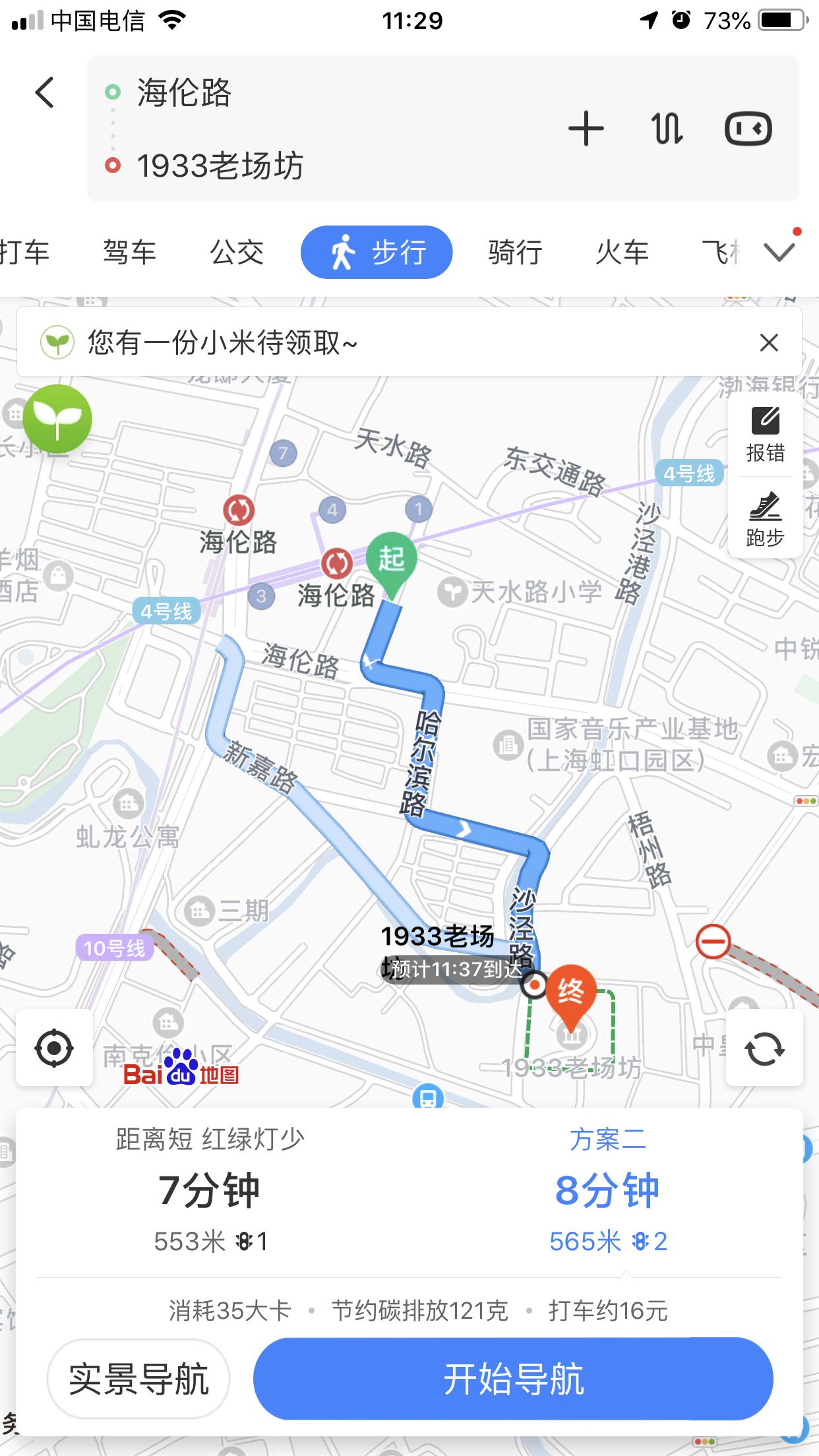
Task: Switch to 骑行 cycling mode
Action: pyautogui.click(x=515, y=251)
